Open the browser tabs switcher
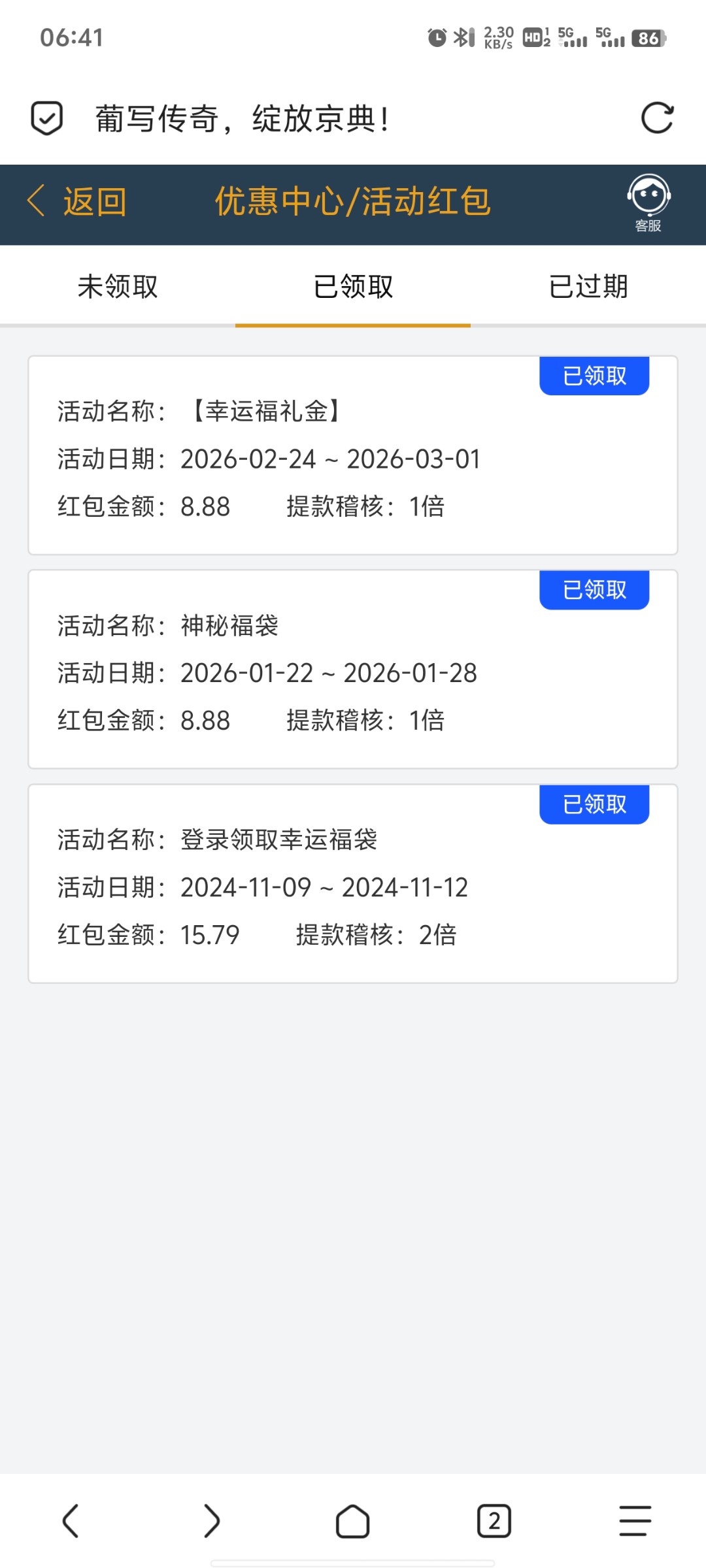The height and width of the screenshot is (1568, 706). click(494, 1521)
